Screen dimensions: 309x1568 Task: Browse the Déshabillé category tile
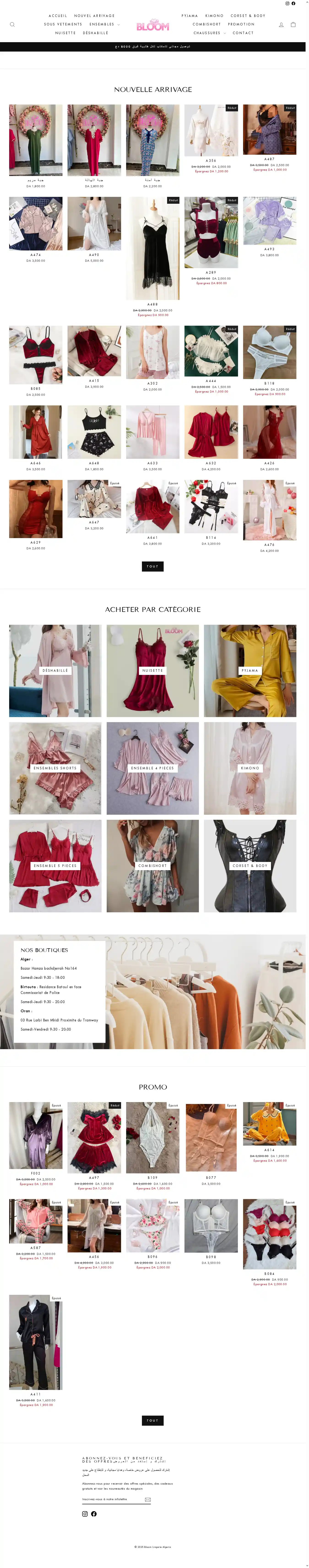(x=55, y=670)
